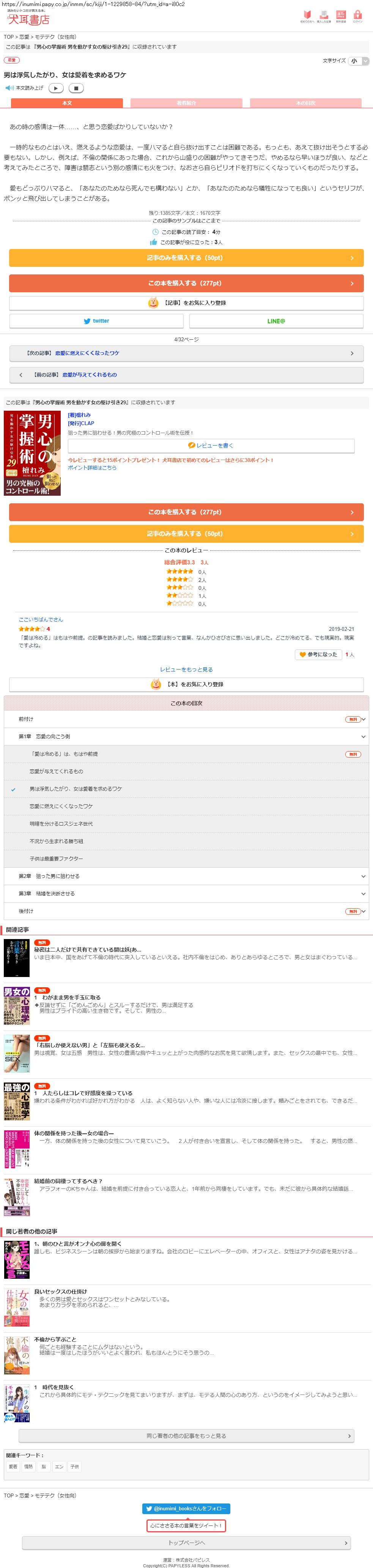Add this article to favorites
Viewport: 373px width, 1568px height.
186,303
